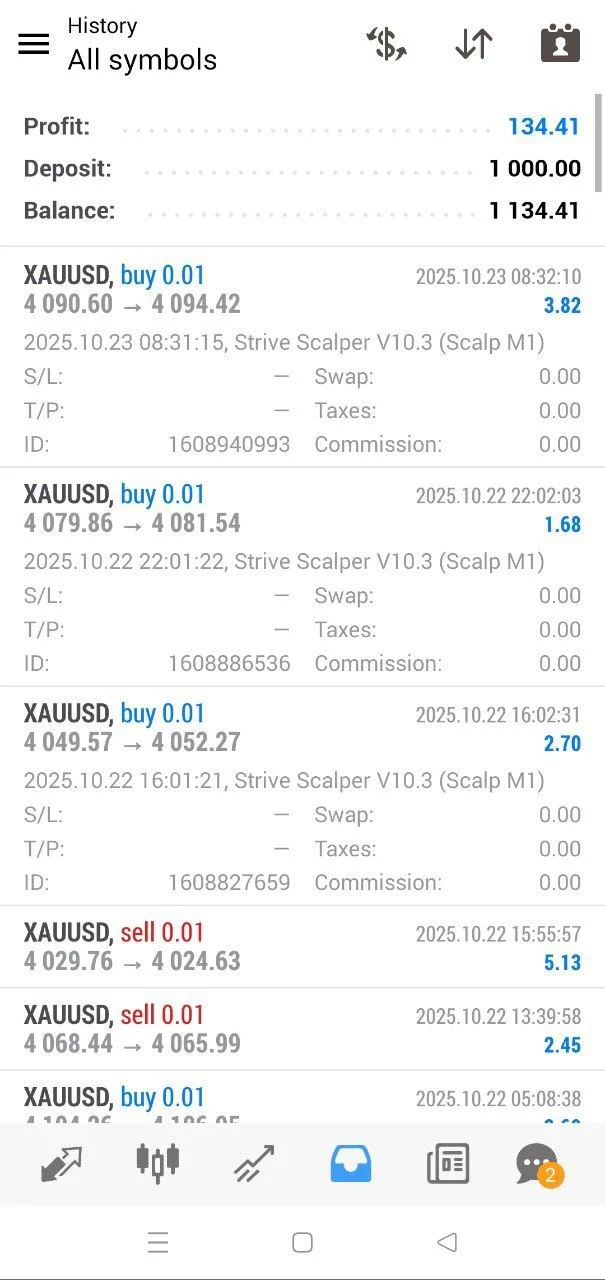Viewport: 605px width, 1280px height.
Task: Open the symbol filter currency icon
Action: [386, 44]
